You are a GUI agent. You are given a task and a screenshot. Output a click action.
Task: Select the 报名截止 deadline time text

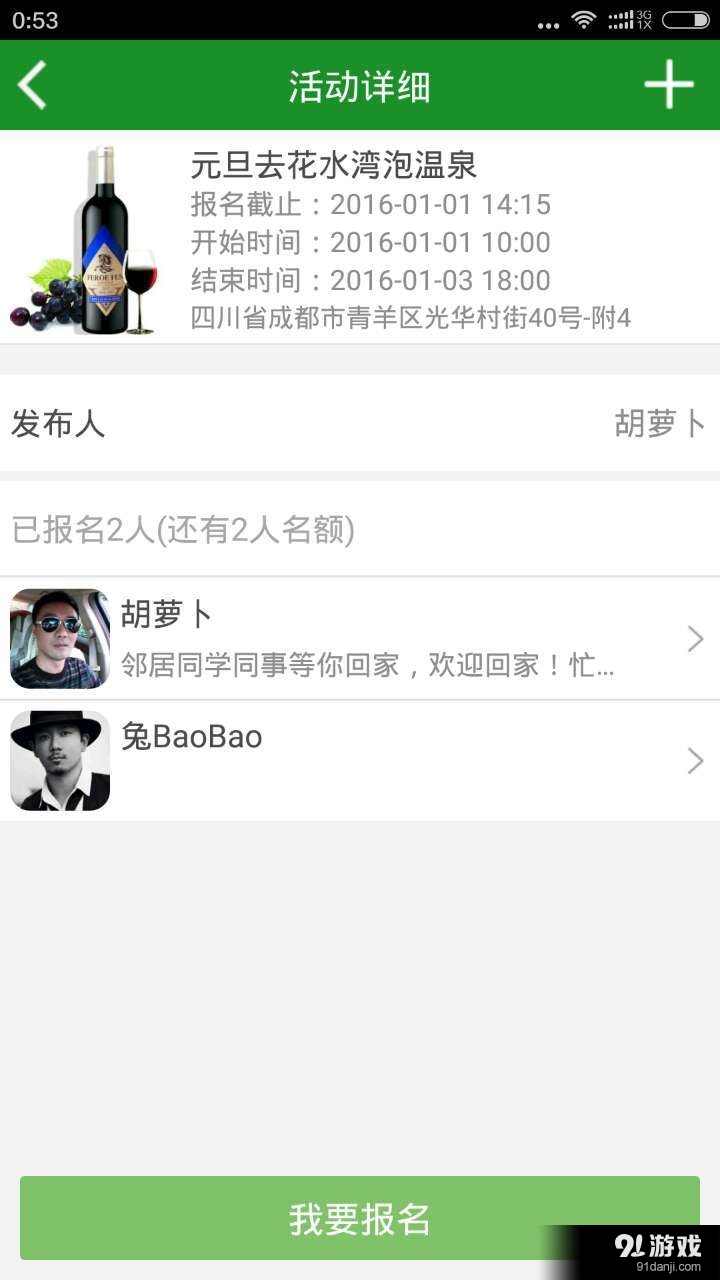tap(368, 204)
